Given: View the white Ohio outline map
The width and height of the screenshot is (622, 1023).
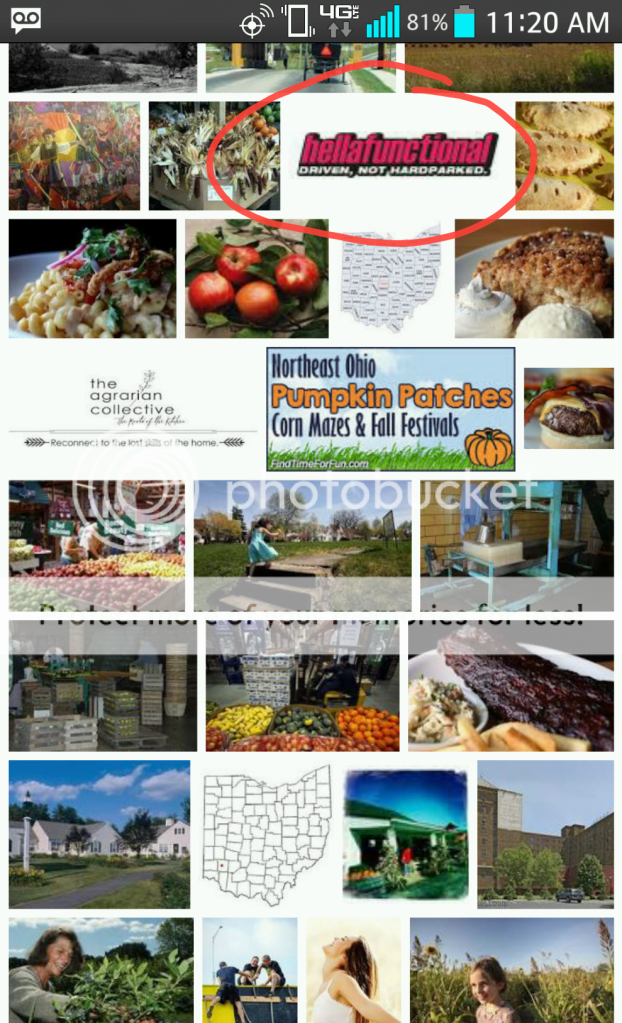Looking at the screenshot, I should (x=267, y=834).
